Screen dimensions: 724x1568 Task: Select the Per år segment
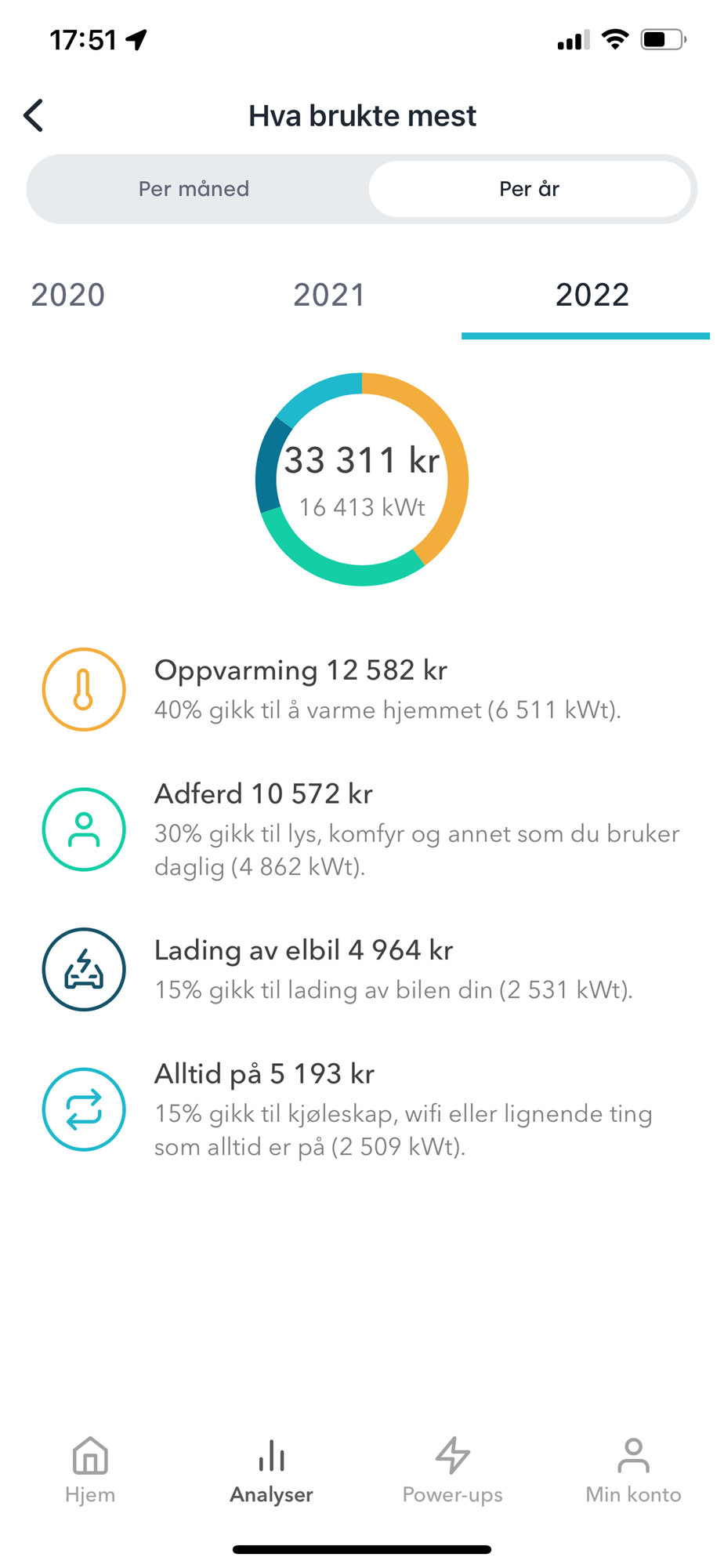click(x=530, y=189)
